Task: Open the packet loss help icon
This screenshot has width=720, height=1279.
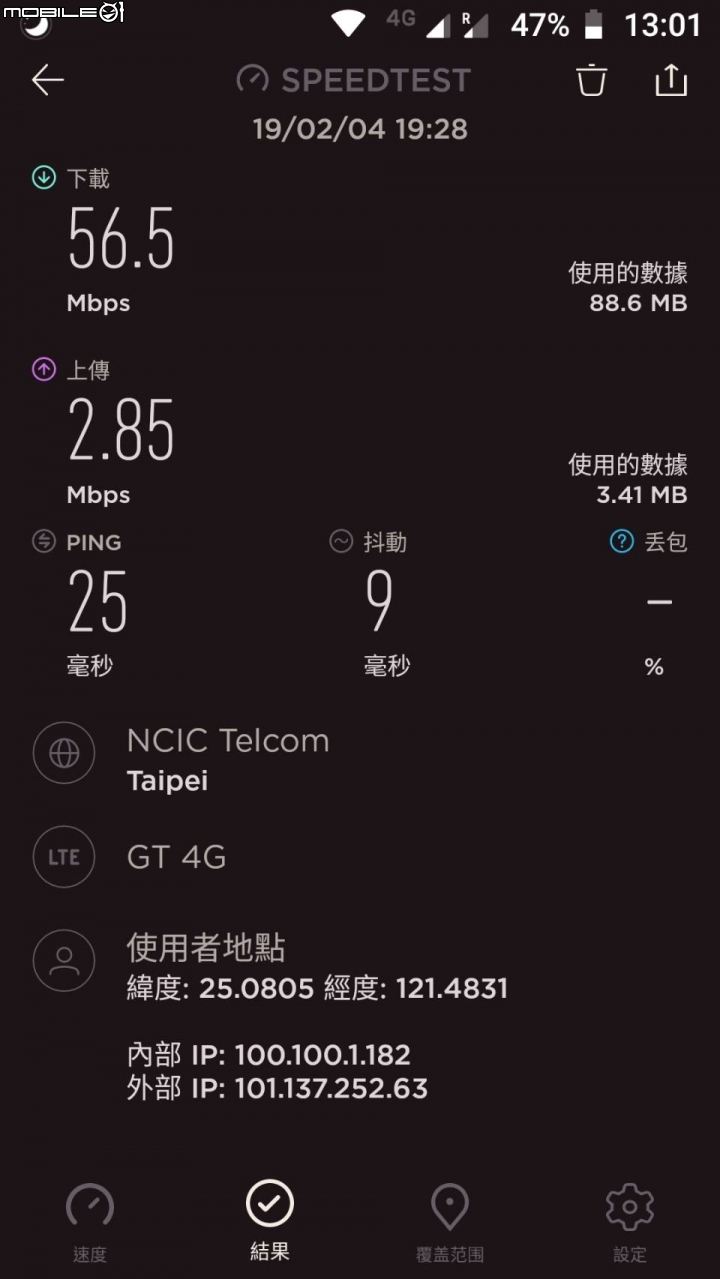Action: [x=622, y=542]
